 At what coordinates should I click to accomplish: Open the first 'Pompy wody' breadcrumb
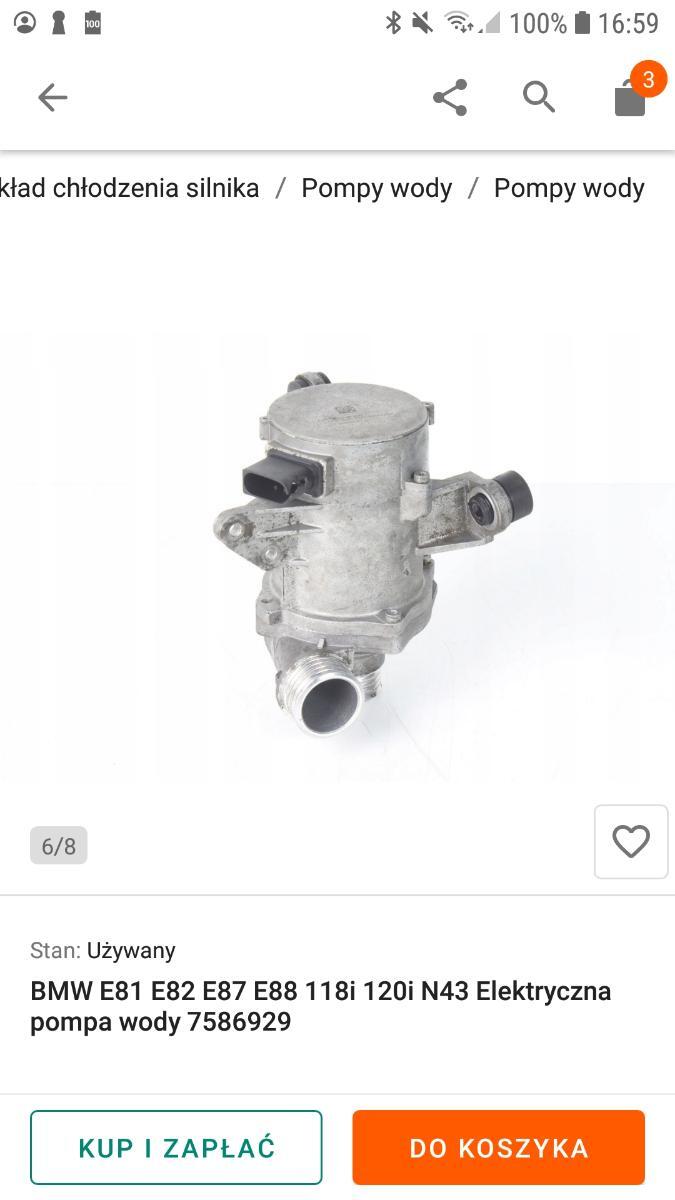(376, 188)
